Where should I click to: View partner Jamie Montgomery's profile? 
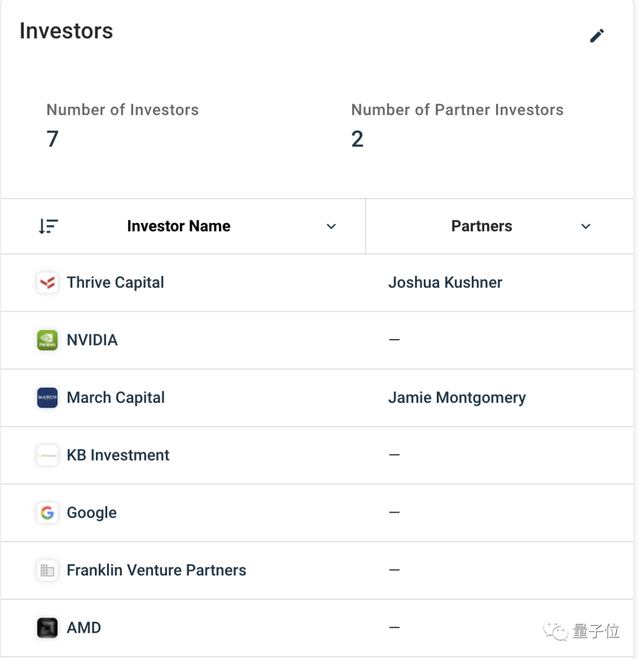click(457, 398)
